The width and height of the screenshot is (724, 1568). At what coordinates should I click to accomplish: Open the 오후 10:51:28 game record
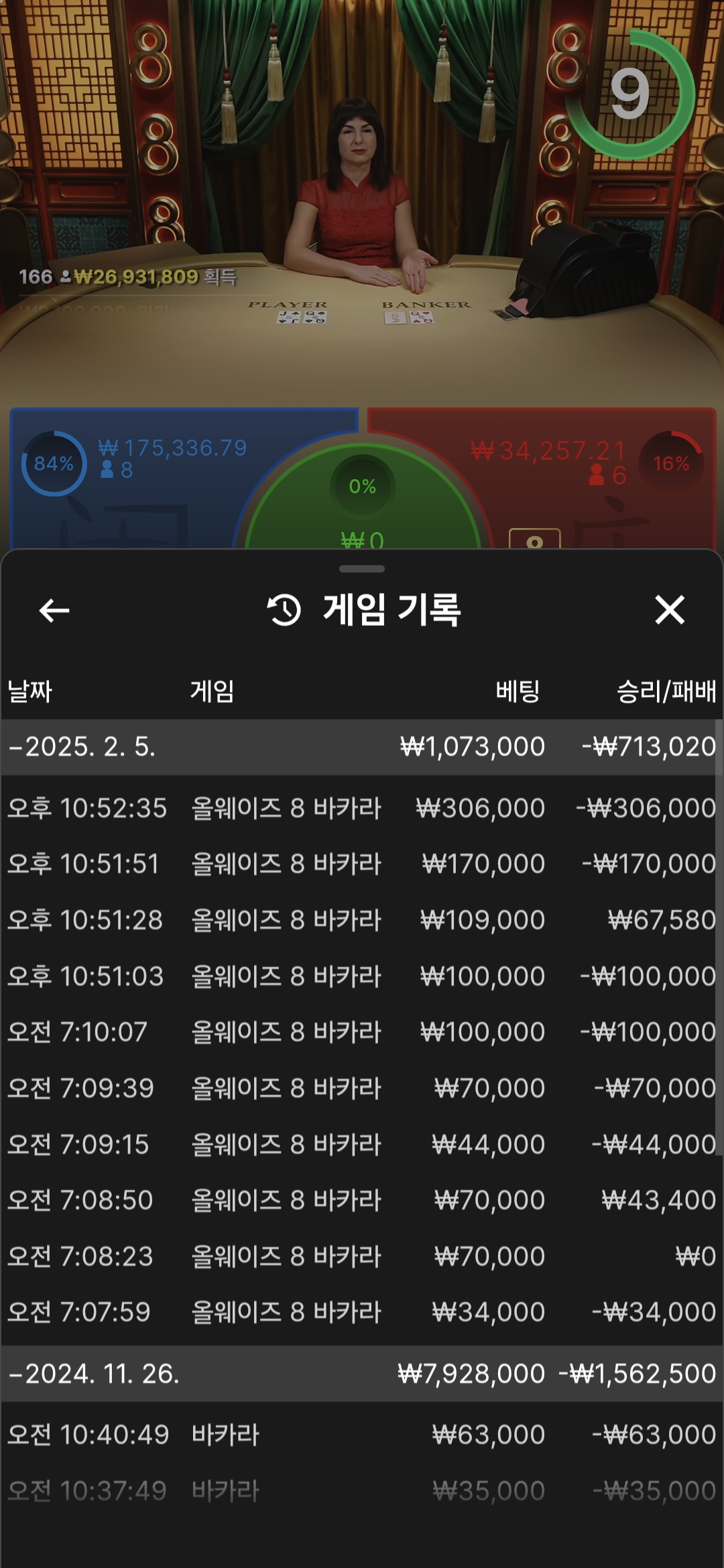click(x=362, y=920)
